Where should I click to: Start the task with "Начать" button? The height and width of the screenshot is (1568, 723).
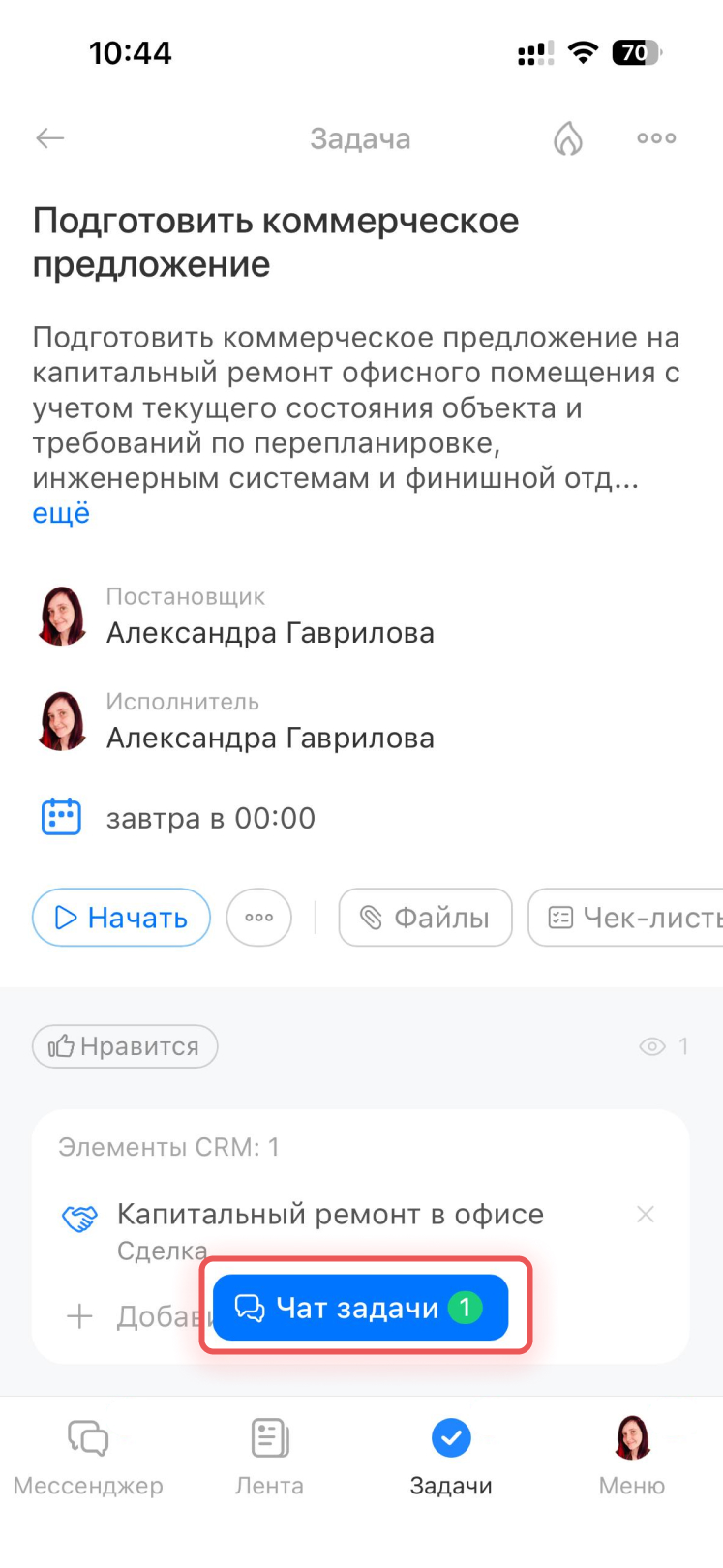point(121,917)
